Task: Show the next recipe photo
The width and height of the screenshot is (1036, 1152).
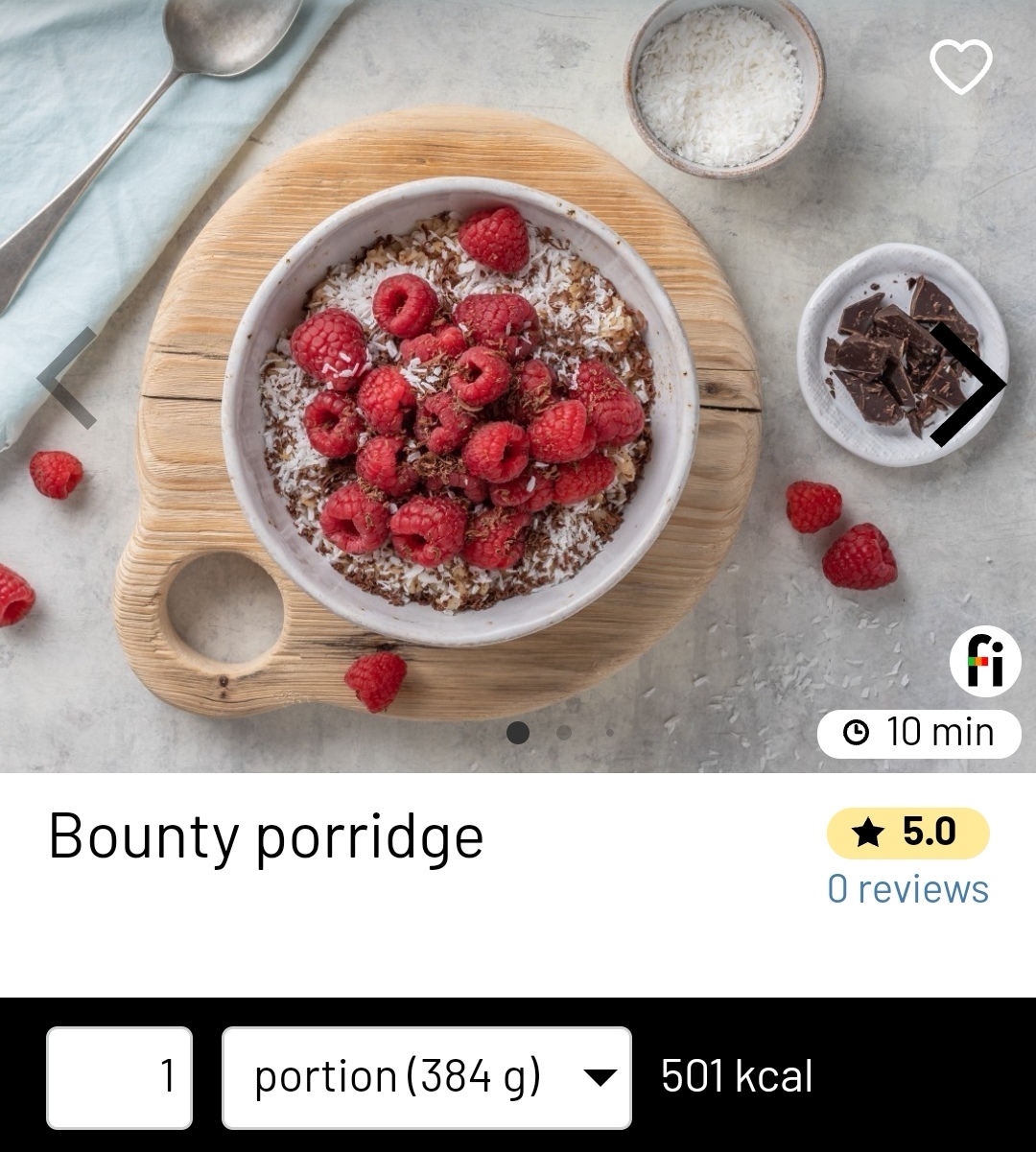Action: coord(967,385)
